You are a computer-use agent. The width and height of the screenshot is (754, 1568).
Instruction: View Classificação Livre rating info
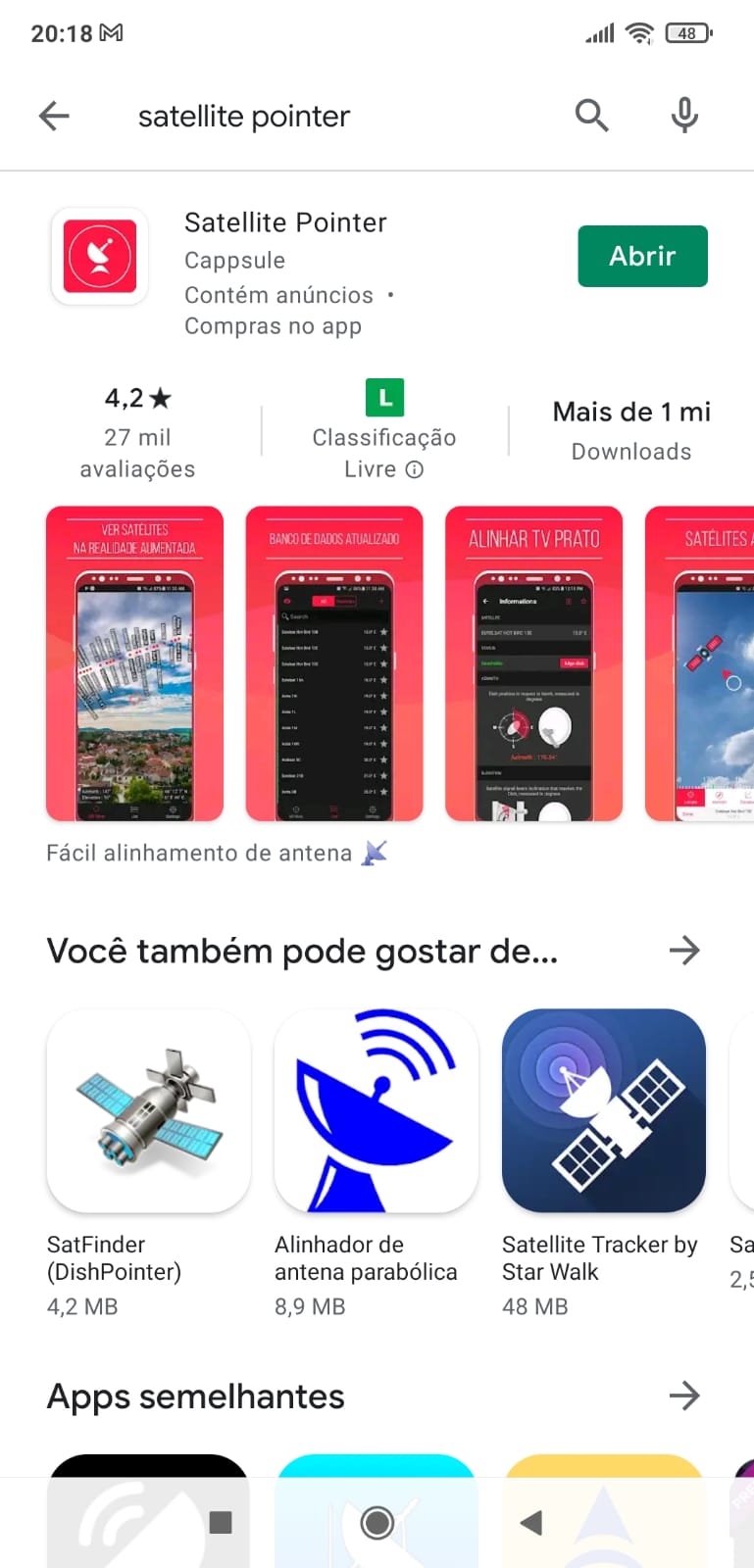[x=384, y=430]
